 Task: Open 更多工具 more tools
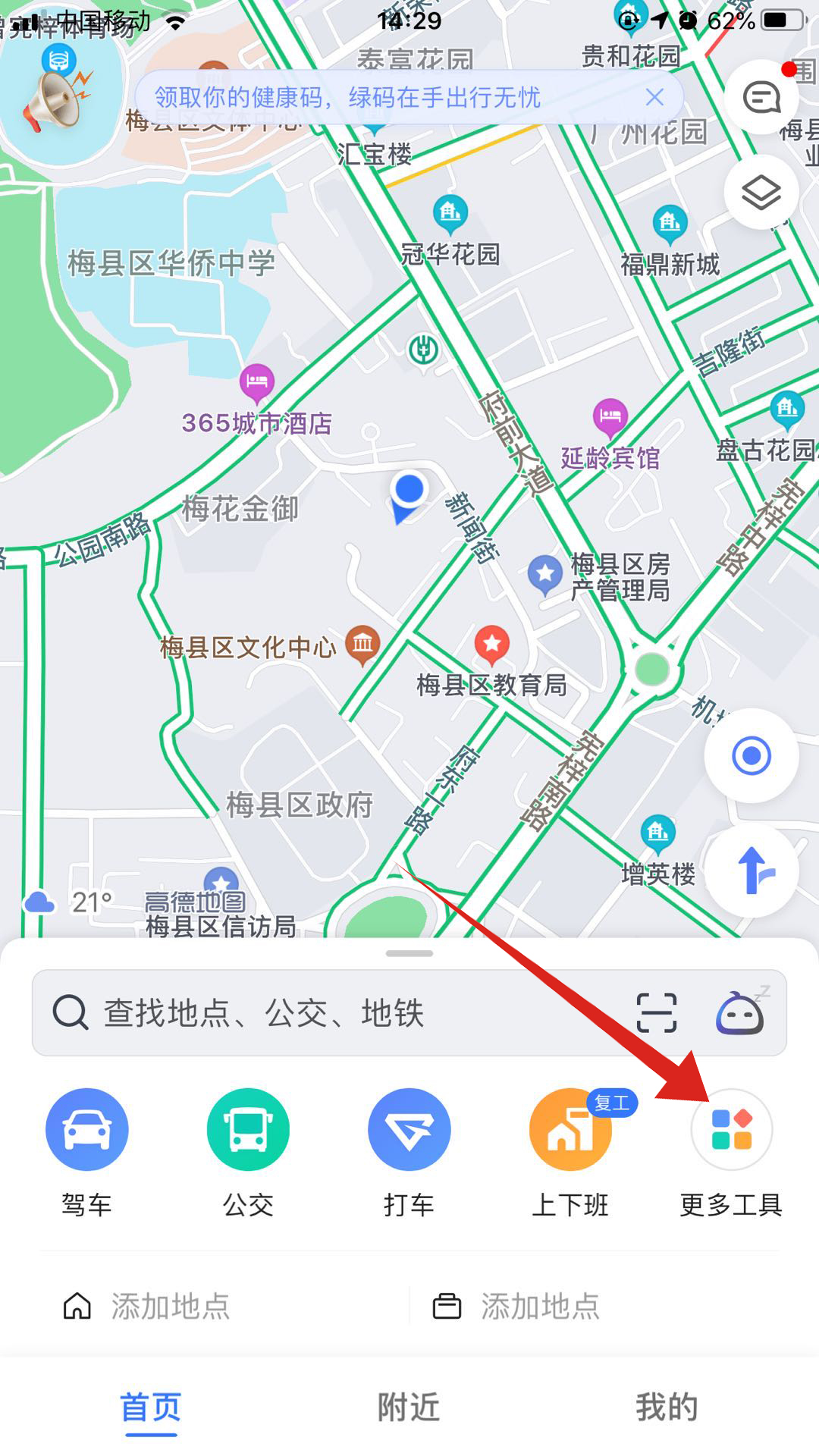[731, 1130]
